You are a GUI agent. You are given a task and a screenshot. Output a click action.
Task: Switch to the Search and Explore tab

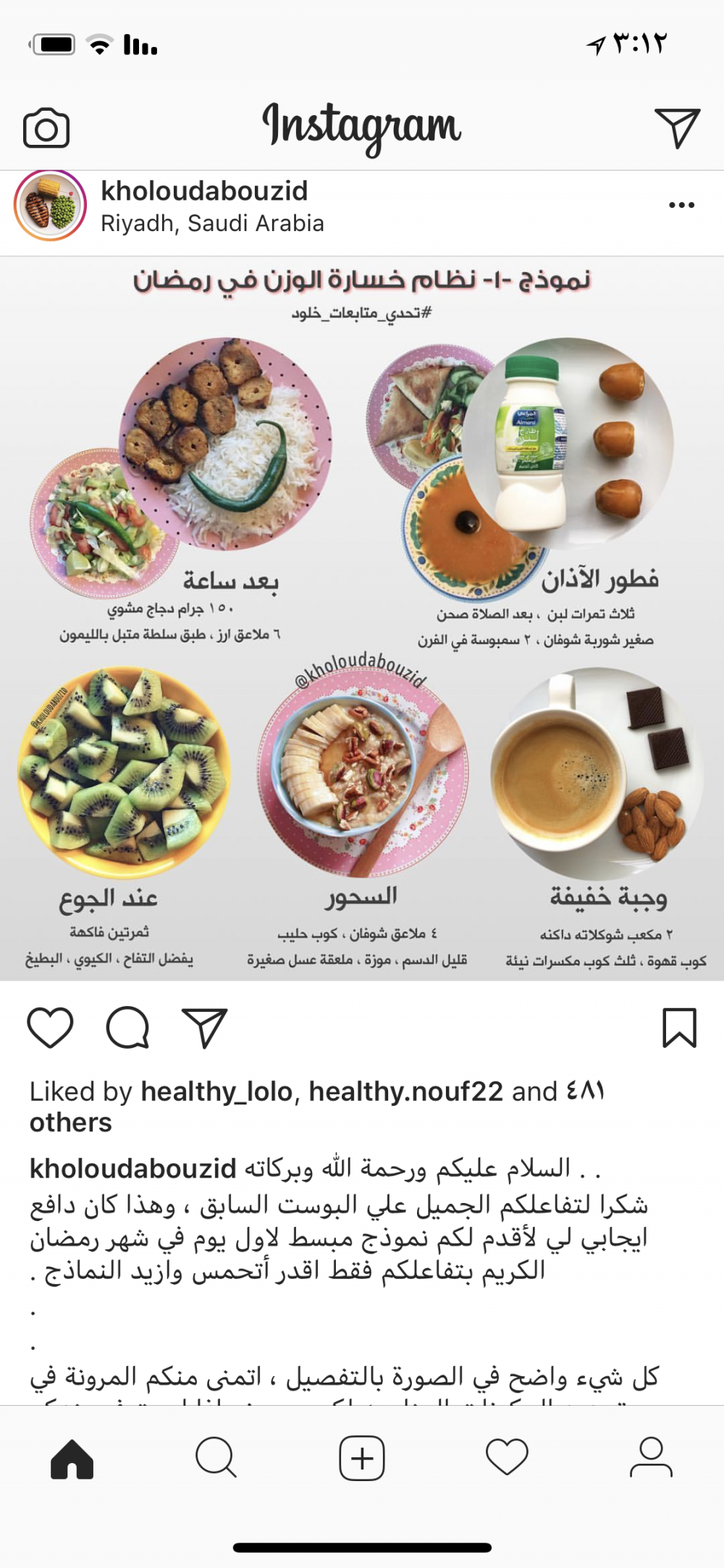[216, 1458]
